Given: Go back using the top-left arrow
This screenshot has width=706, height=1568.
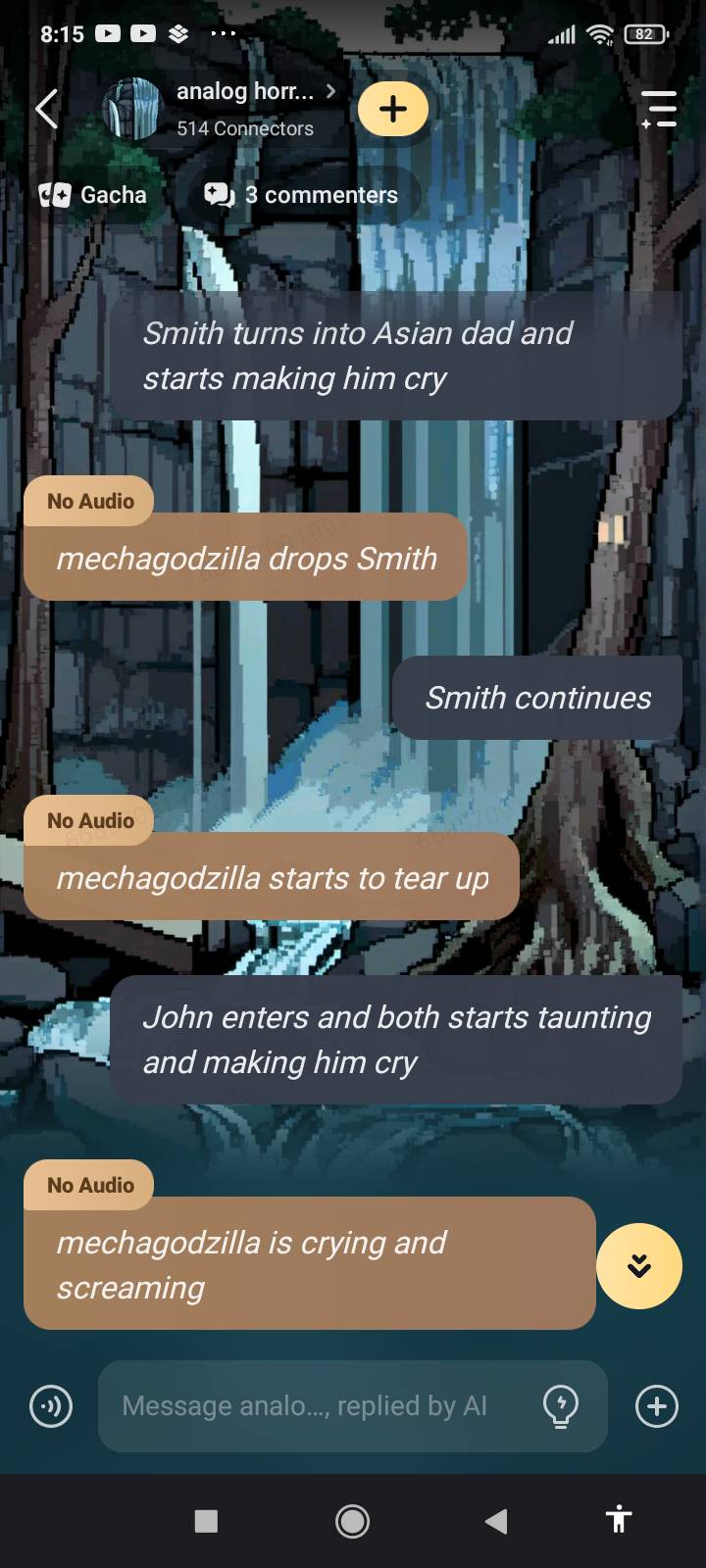Looking at the screenshot, I should [46, 109].
